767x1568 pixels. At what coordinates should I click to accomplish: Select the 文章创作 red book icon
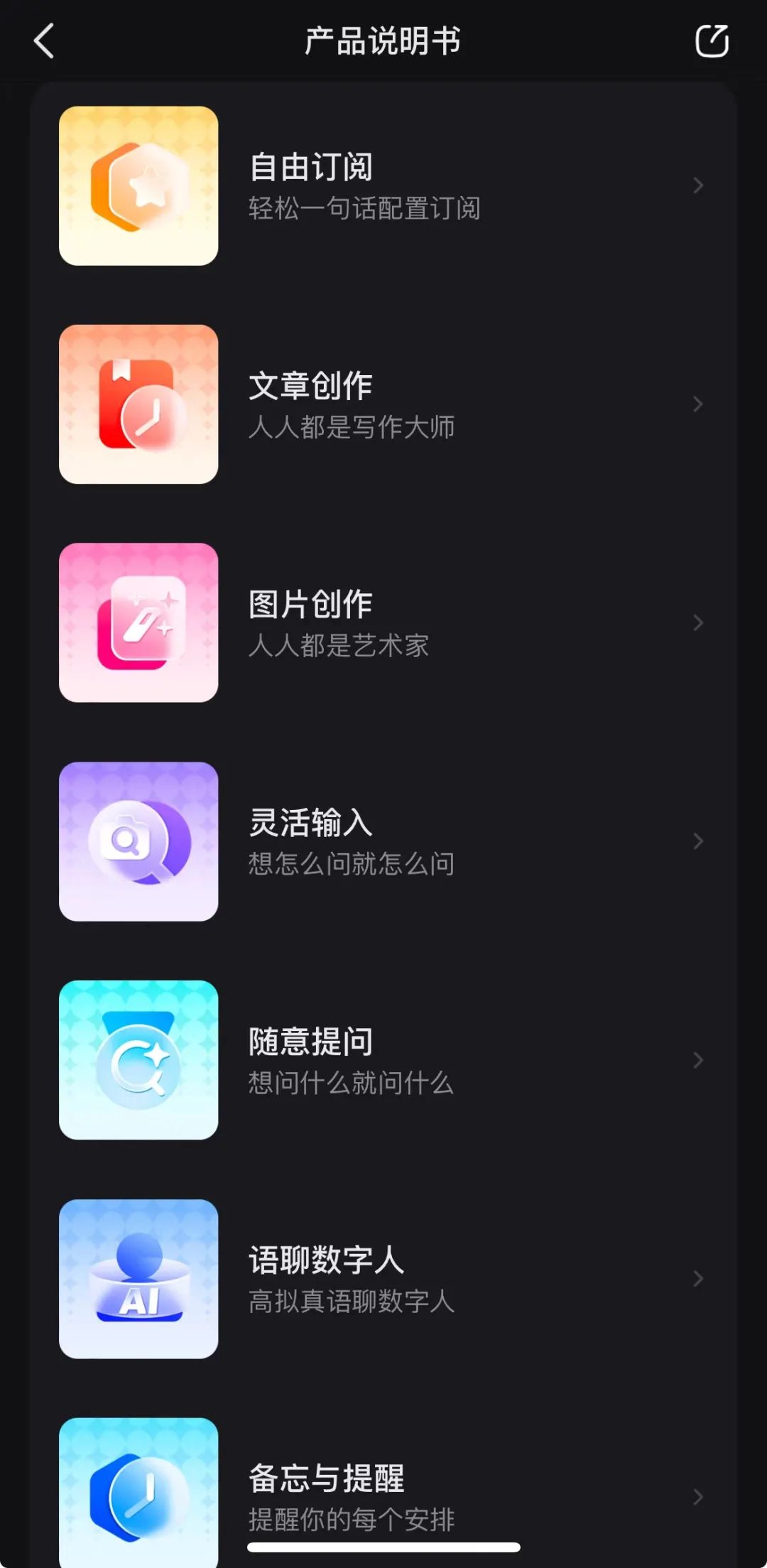pos(138,404)
